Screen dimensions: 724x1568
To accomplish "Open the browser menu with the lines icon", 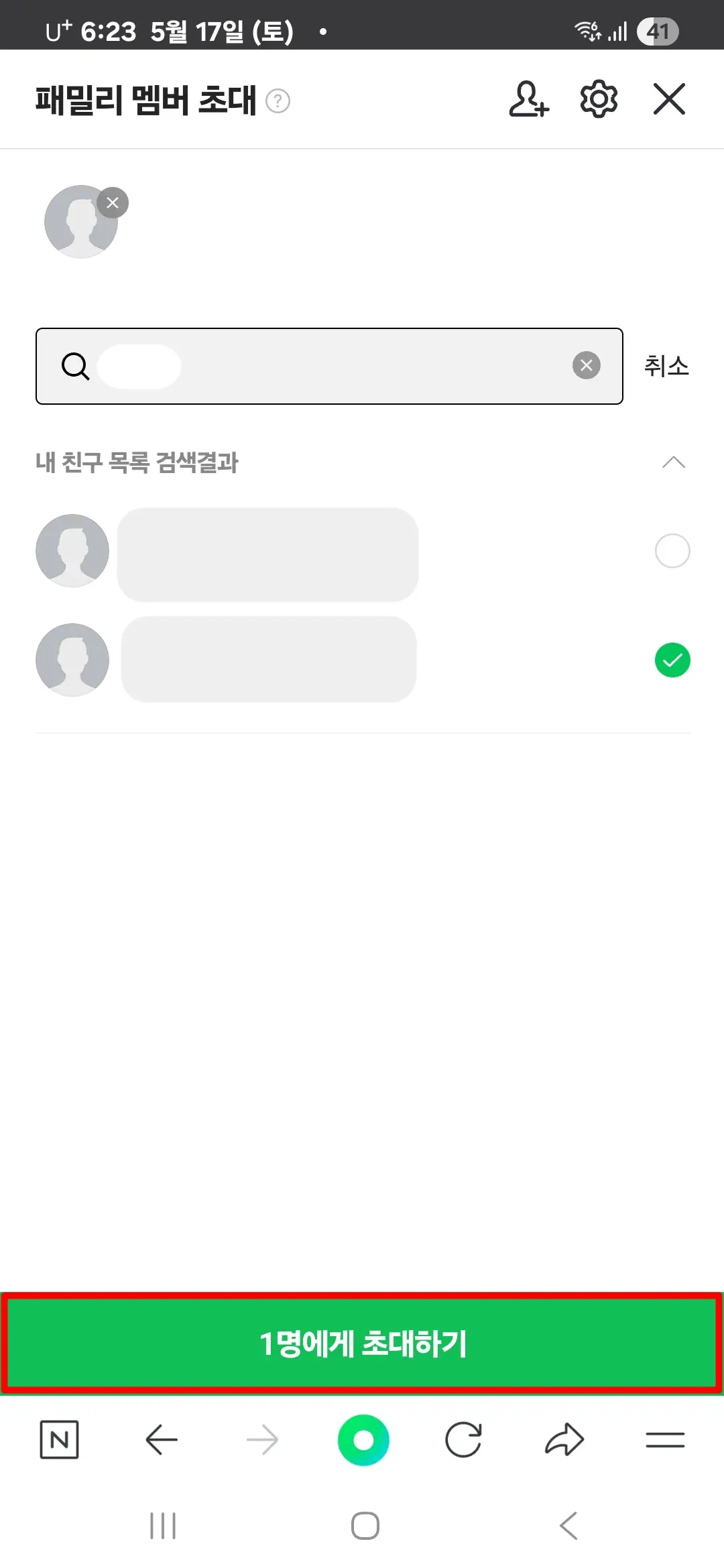I will click(667, 1441).
